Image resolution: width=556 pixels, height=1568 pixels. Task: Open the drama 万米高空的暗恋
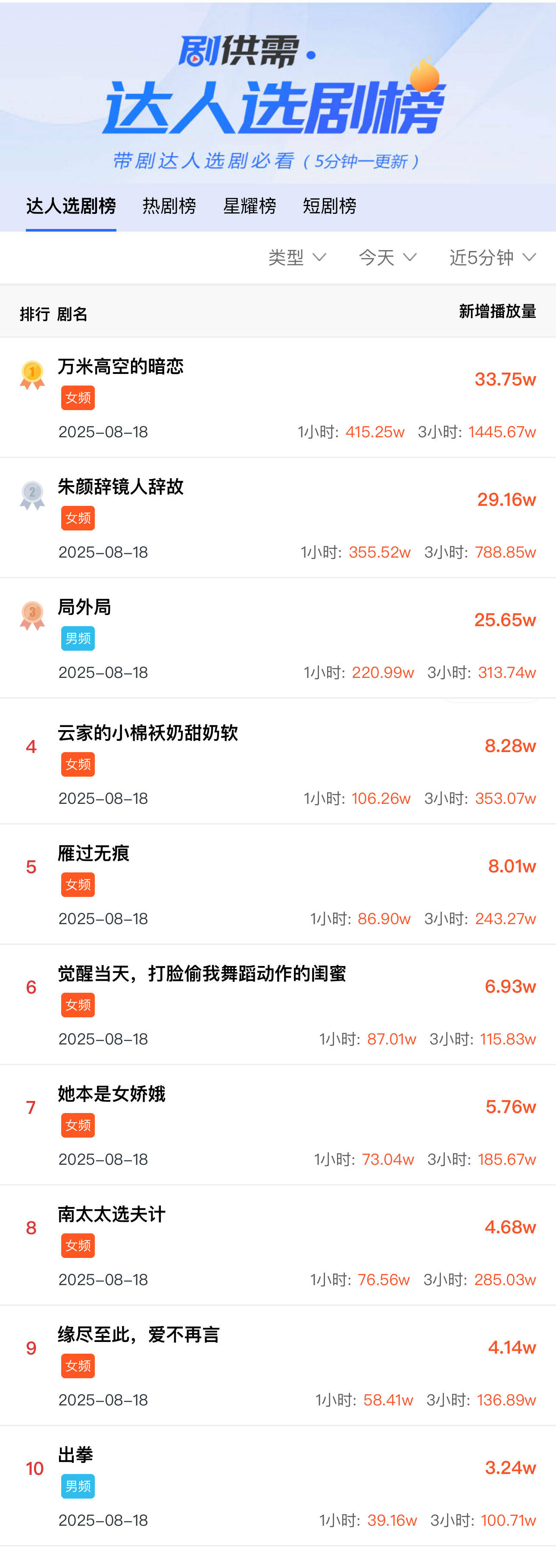pyautogui.click(x=120, y=367)
